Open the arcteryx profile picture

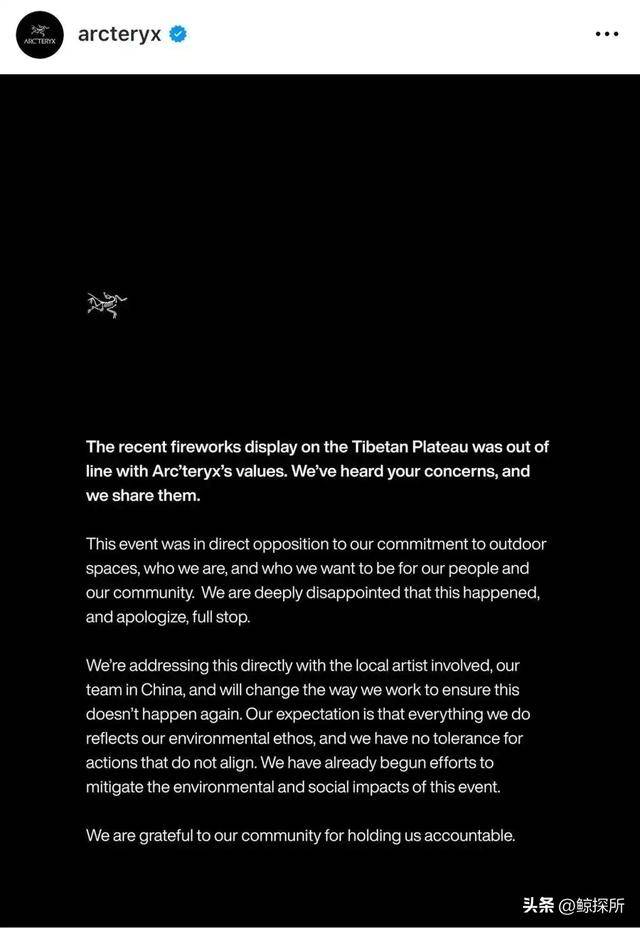pyautogui.click(x=40, y=34)
